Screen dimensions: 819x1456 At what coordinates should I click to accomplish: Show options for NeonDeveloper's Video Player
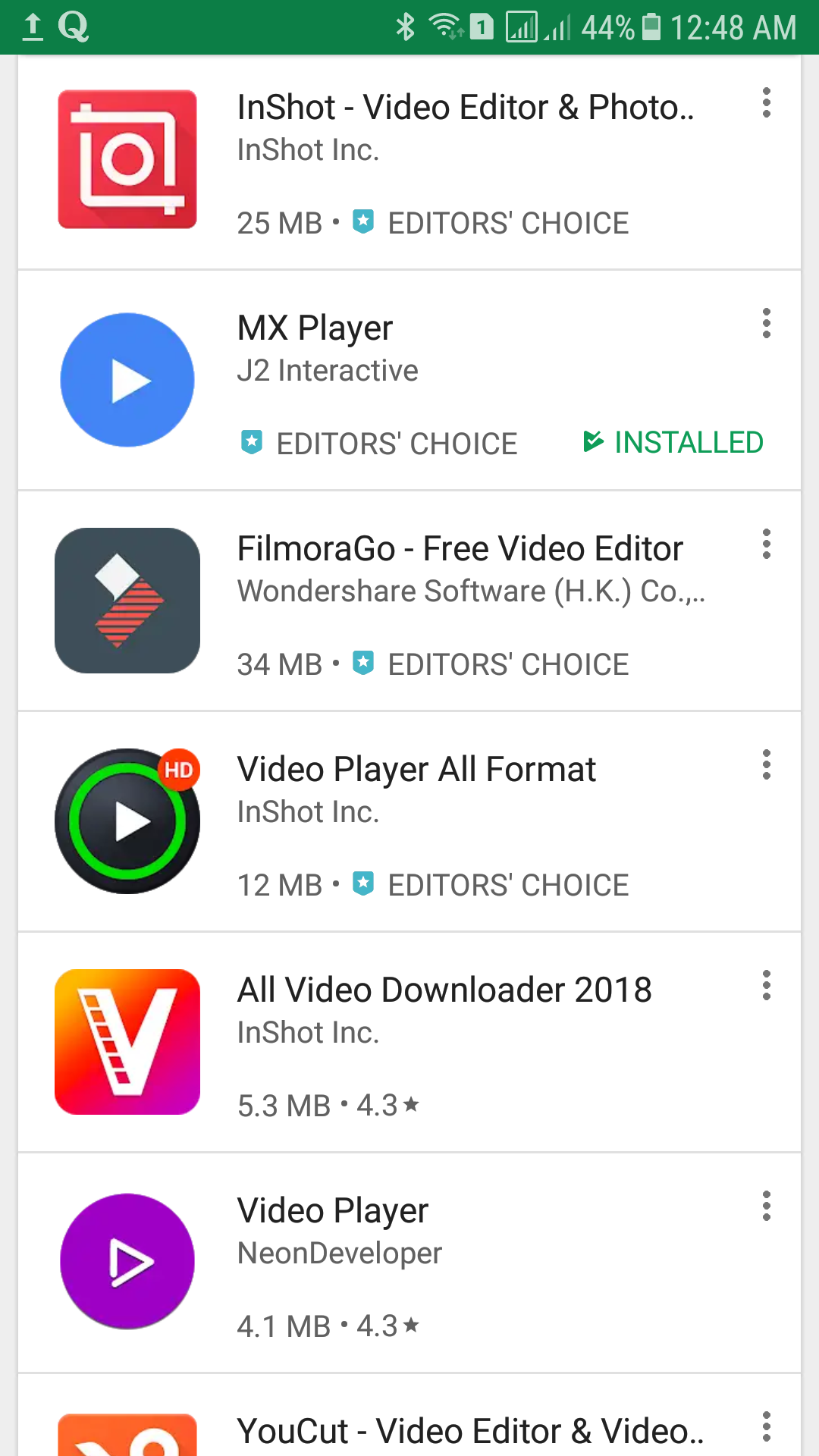tap(767, 1207)
